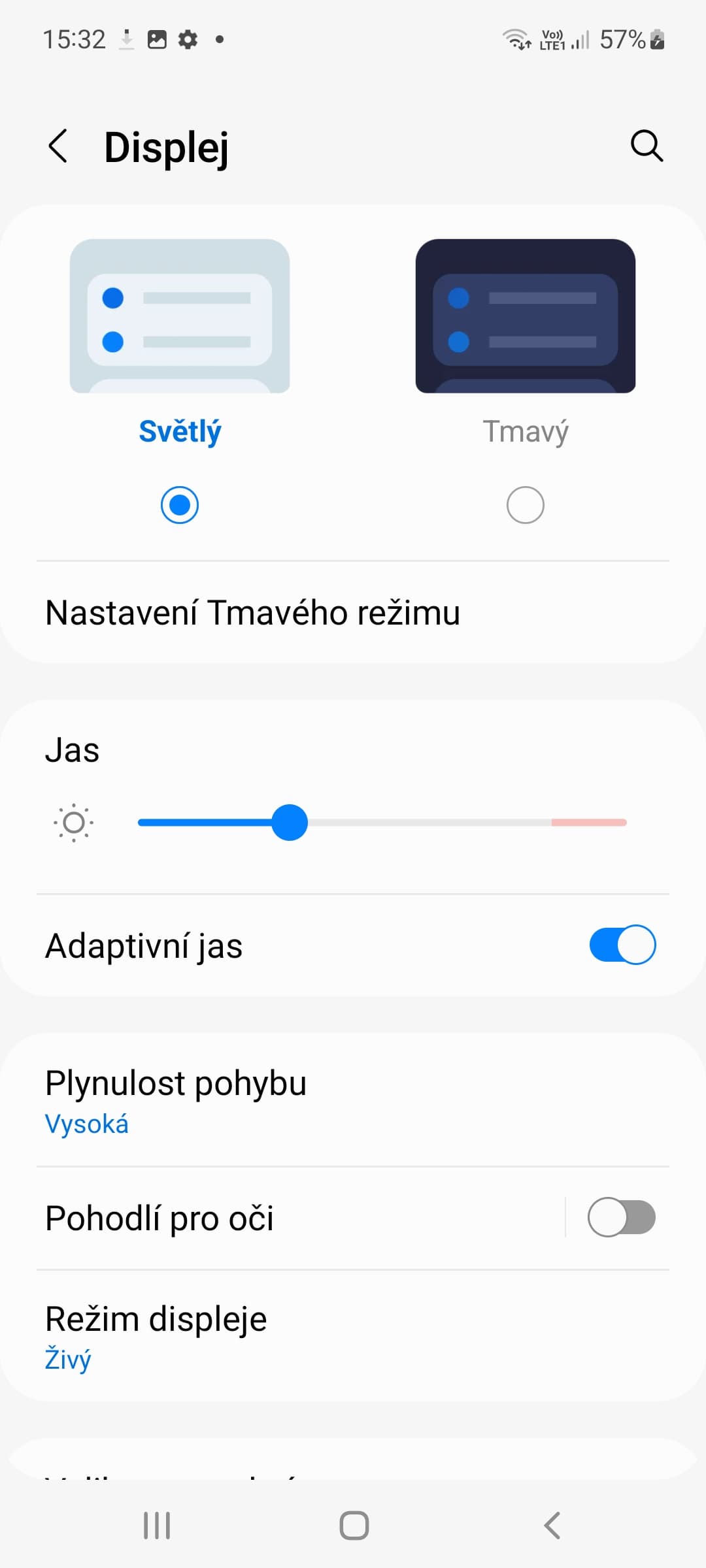
Task: Open Nastavení Tmavého režimu
Action: (353, 613)
